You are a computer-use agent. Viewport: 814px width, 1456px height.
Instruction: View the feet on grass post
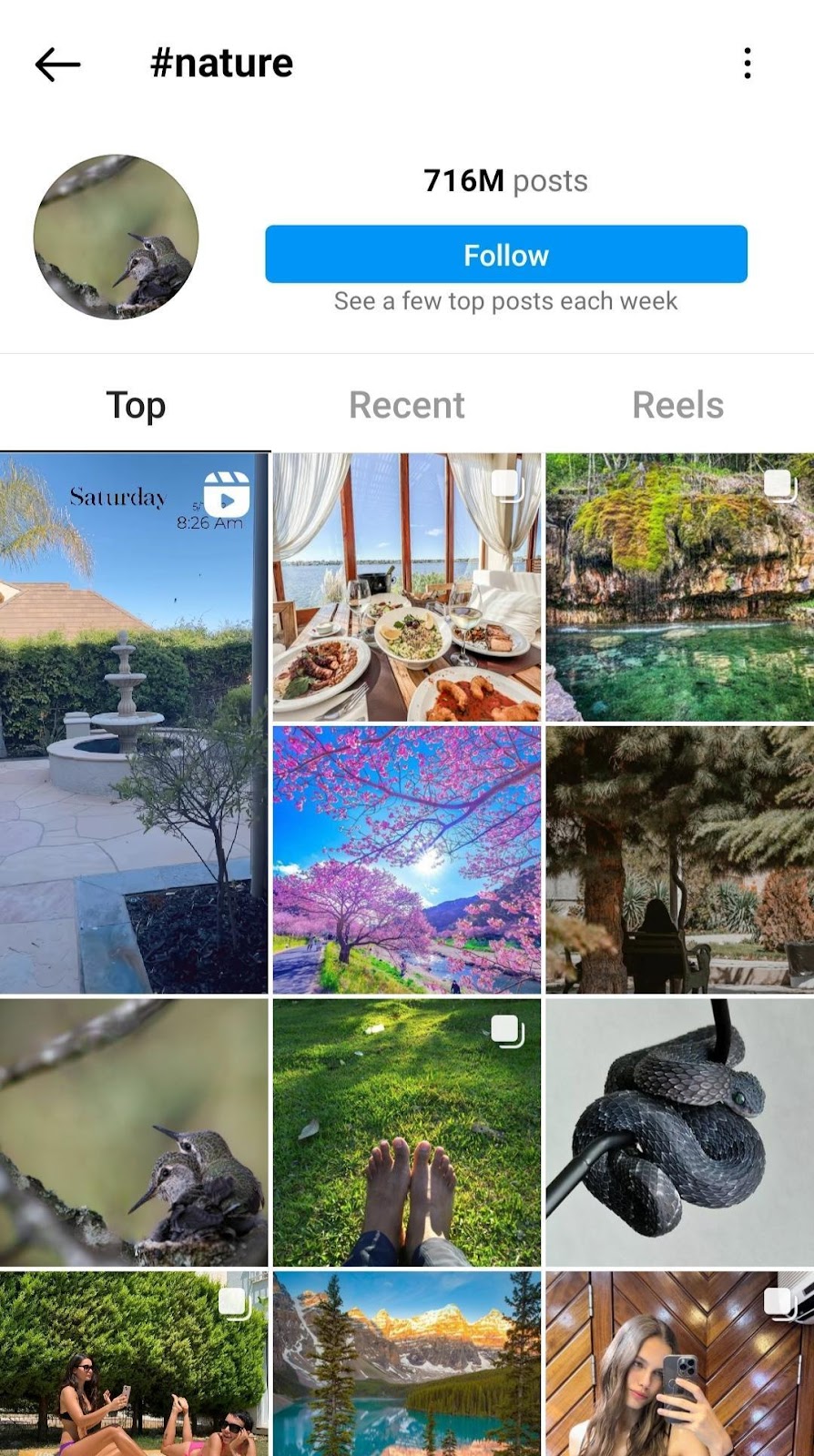pos(406,1132)
